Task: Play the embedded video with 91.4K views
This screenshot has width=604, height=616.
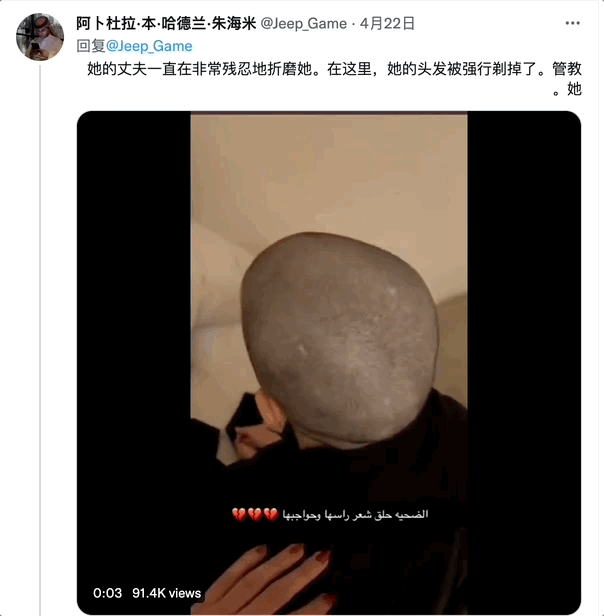Action: click(x=329, y=360)
